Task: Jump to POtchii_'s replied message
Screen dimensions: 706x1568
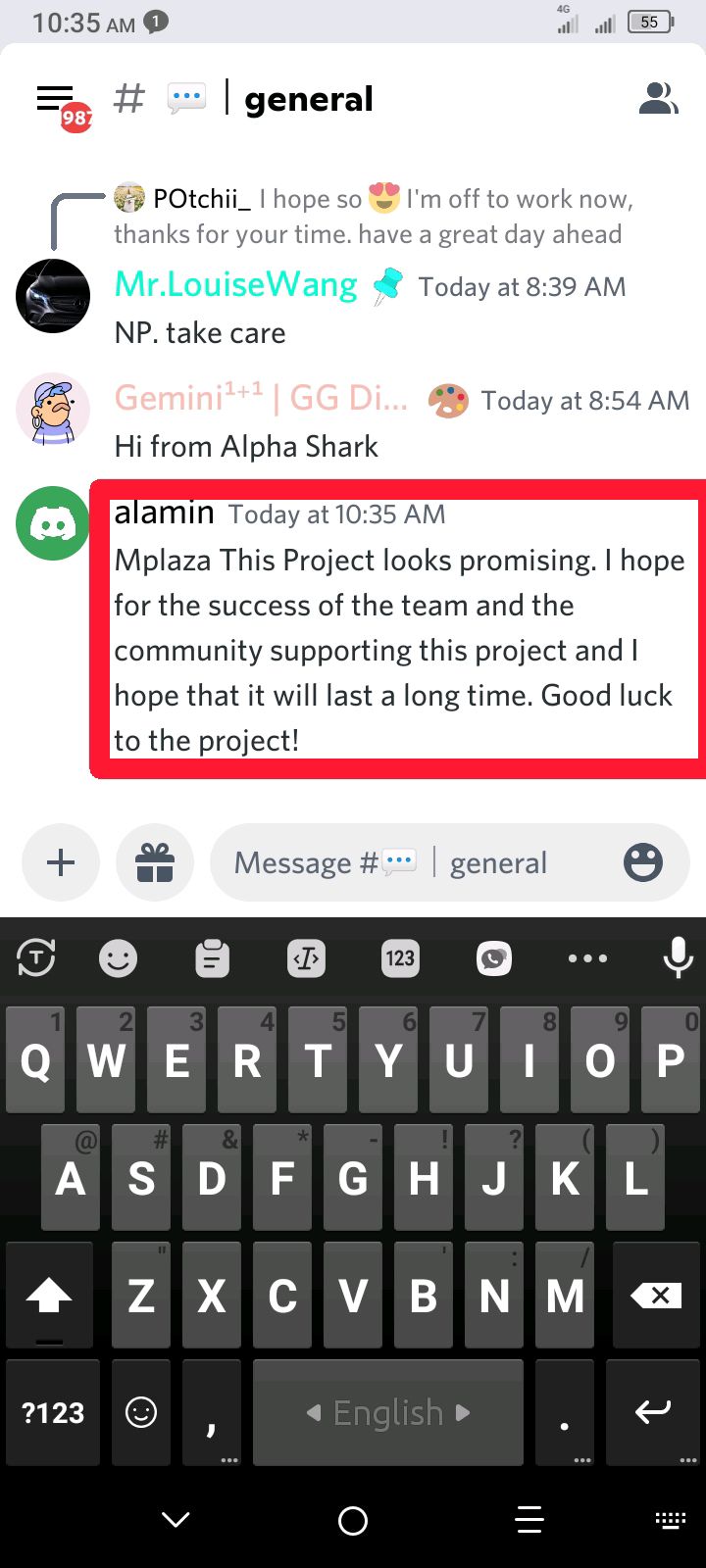Action: tap(373, 217)
